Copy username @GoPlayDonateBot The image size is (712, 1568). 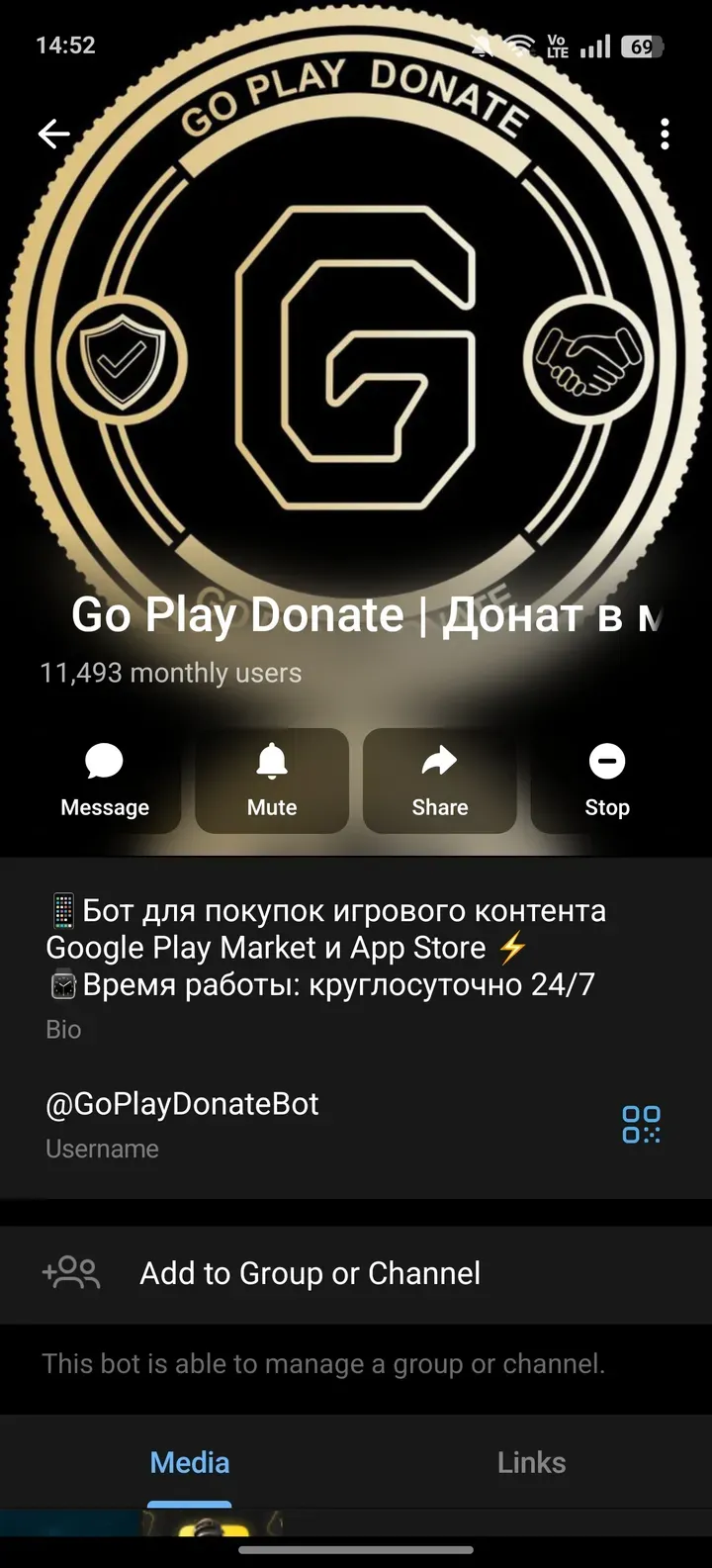(181, 1103)
